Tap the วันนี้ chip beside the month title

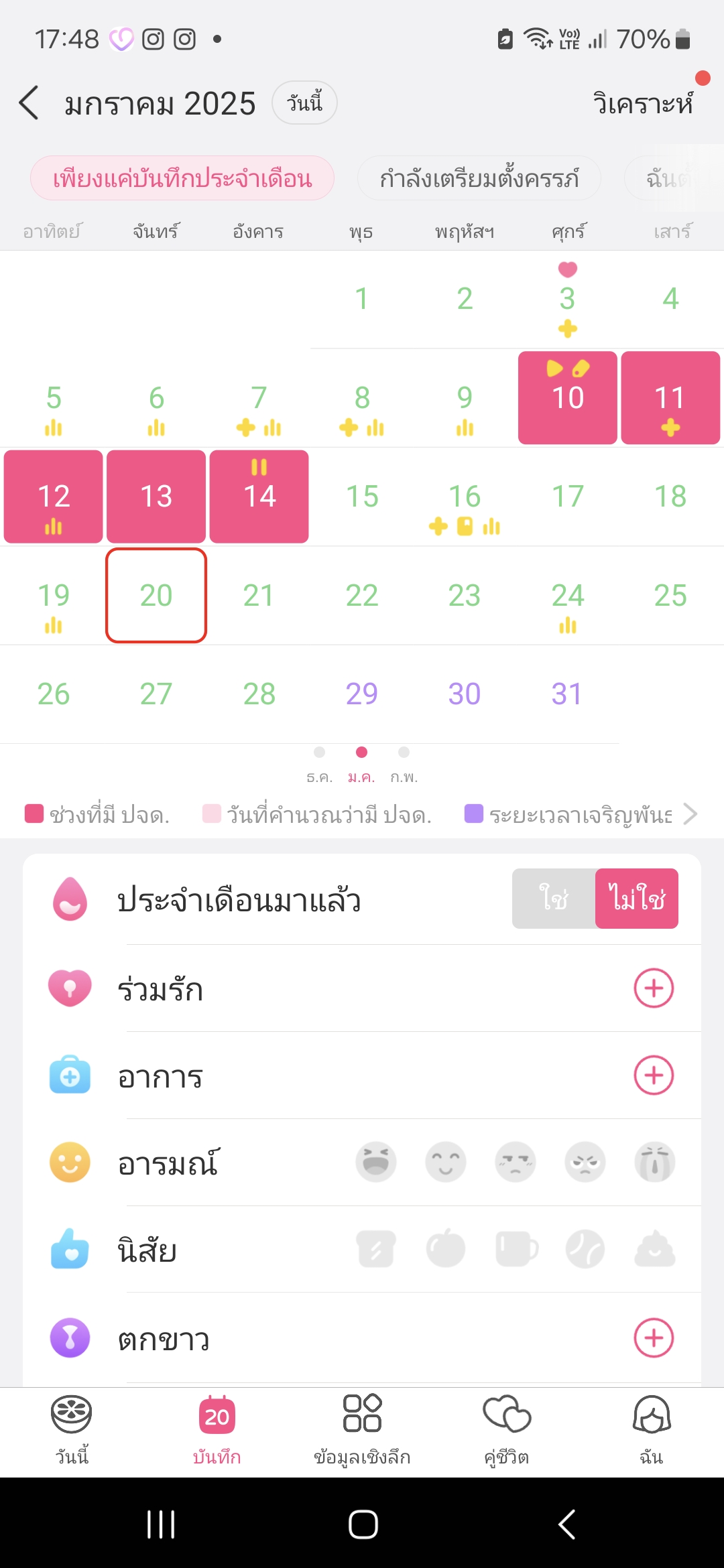point(304,103)
